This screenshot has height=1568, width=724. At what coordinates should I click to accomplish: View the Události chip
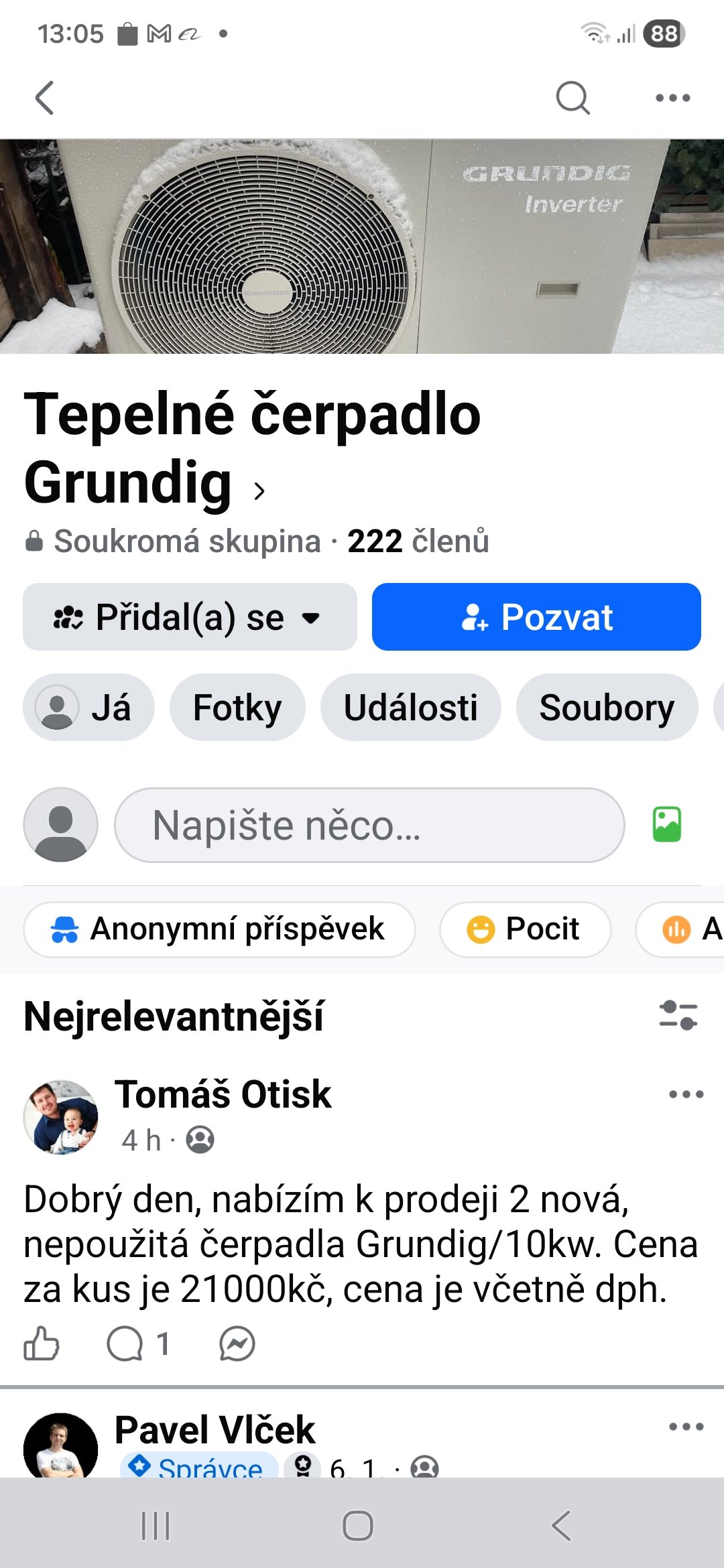(410, 708)
